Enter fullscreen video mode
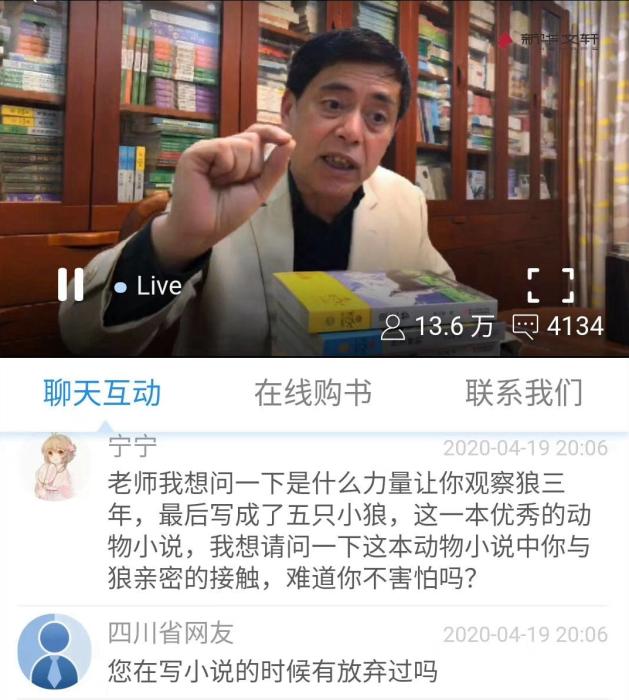The width and height of the screenshot is (629, 700). tap(550, 285)
